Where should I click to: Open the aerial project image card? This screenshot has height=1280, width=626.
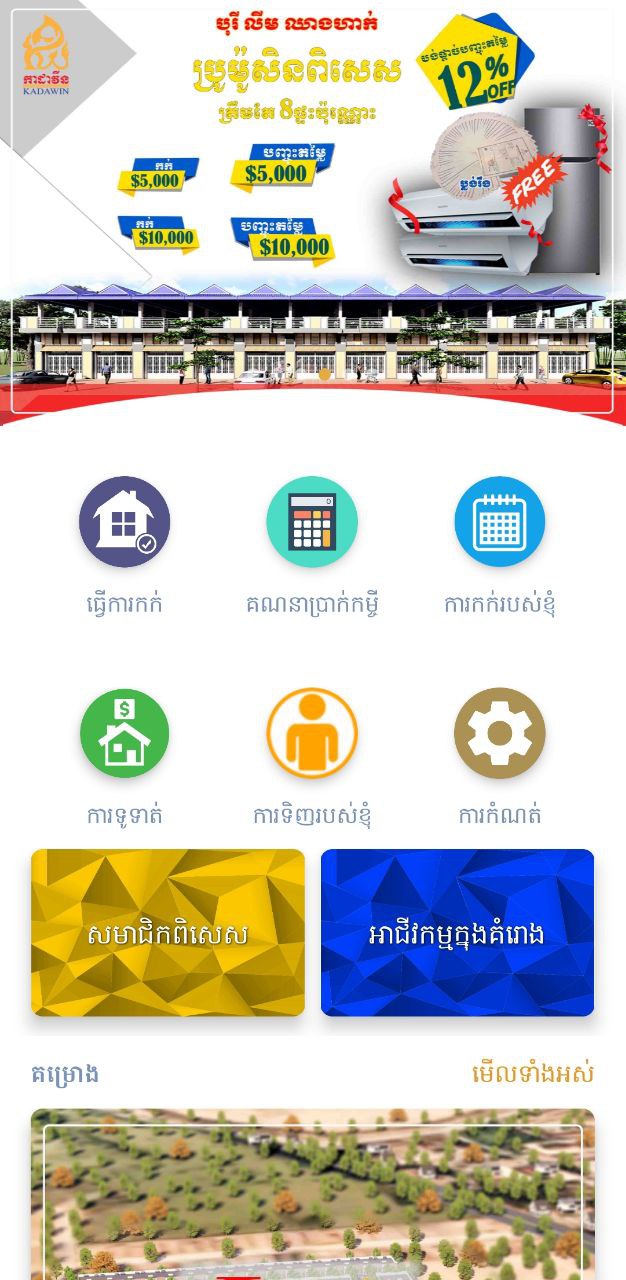[313, 1195]
